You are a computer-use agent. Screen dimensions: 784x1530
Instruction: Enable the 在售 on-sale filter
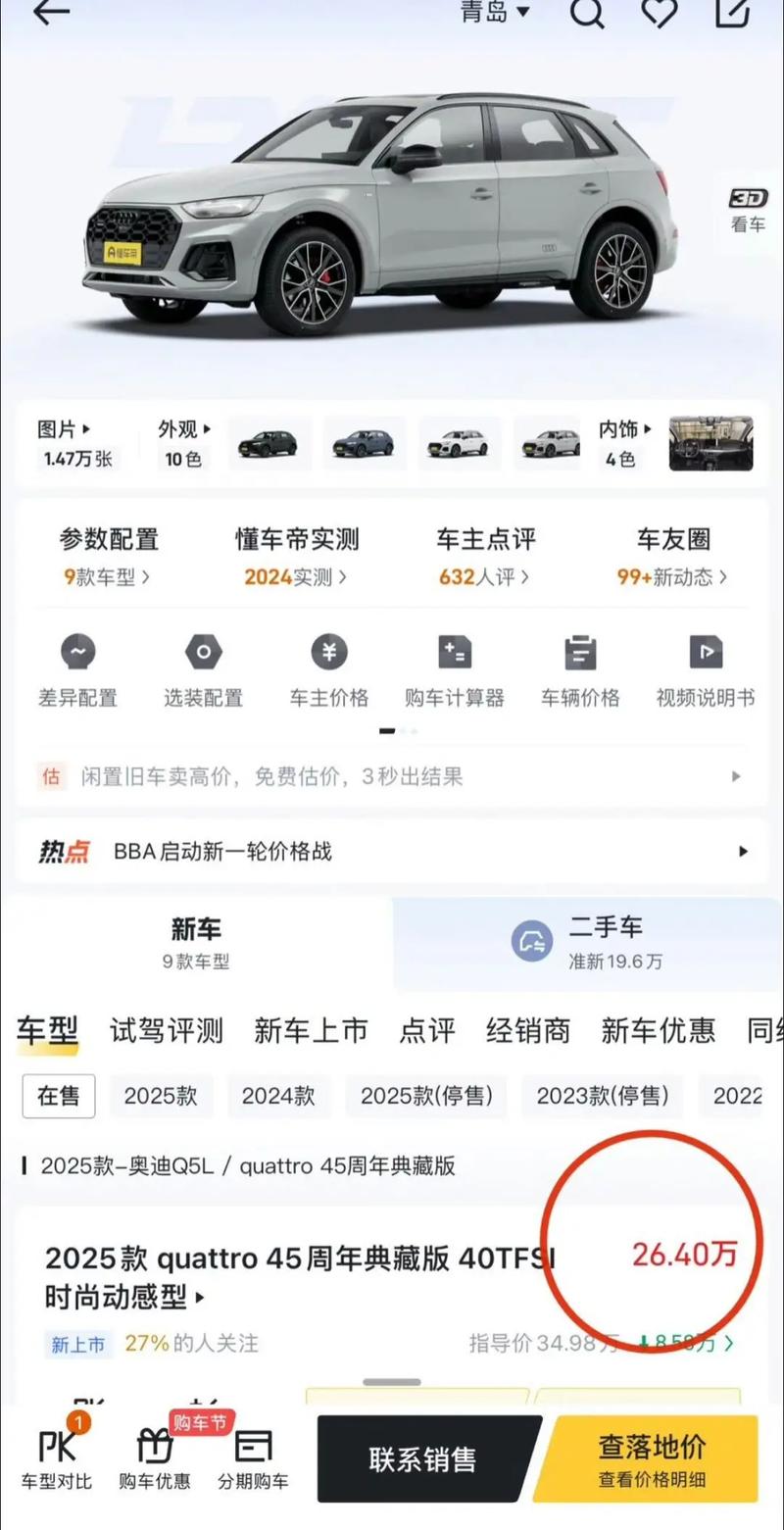(58, 1096)
